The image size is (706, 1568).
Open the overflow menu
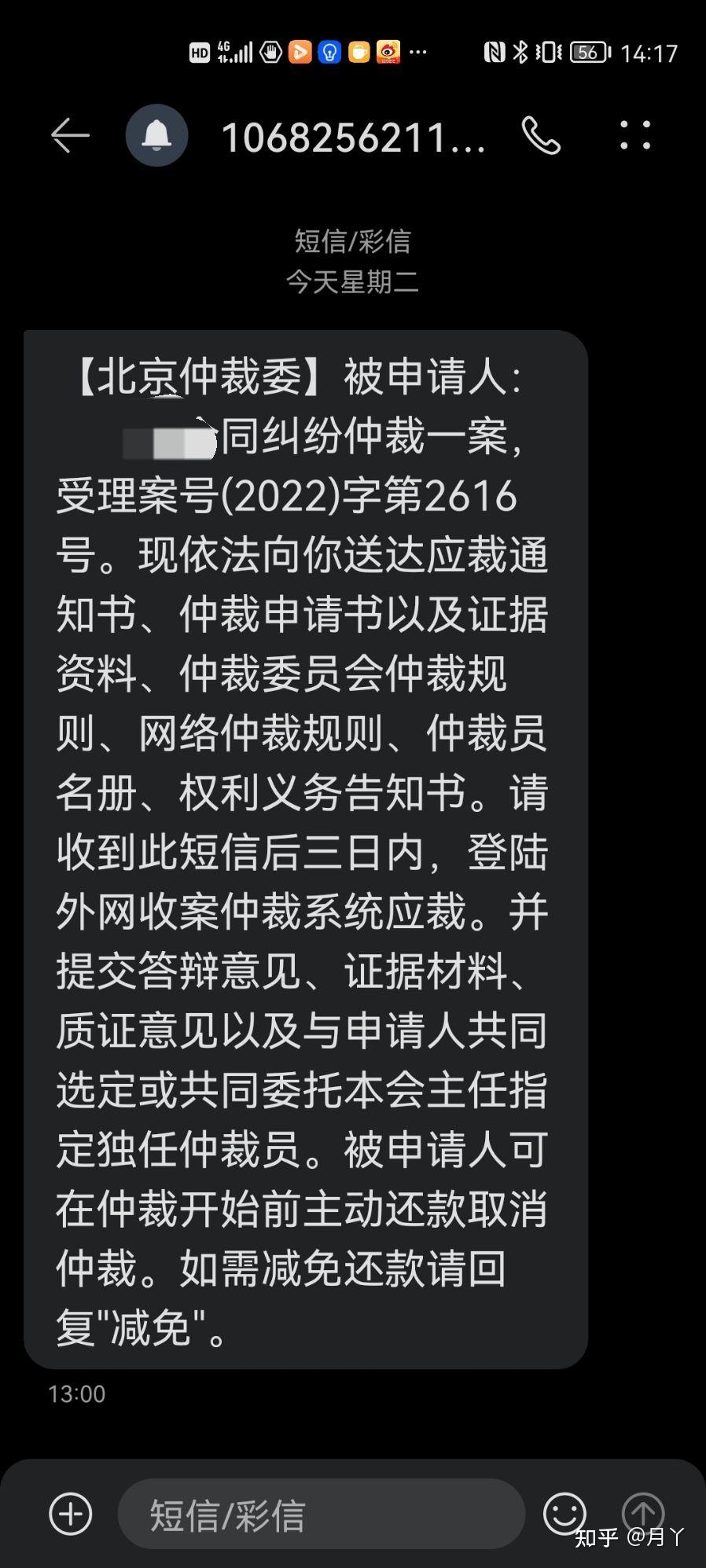point(635,135)
